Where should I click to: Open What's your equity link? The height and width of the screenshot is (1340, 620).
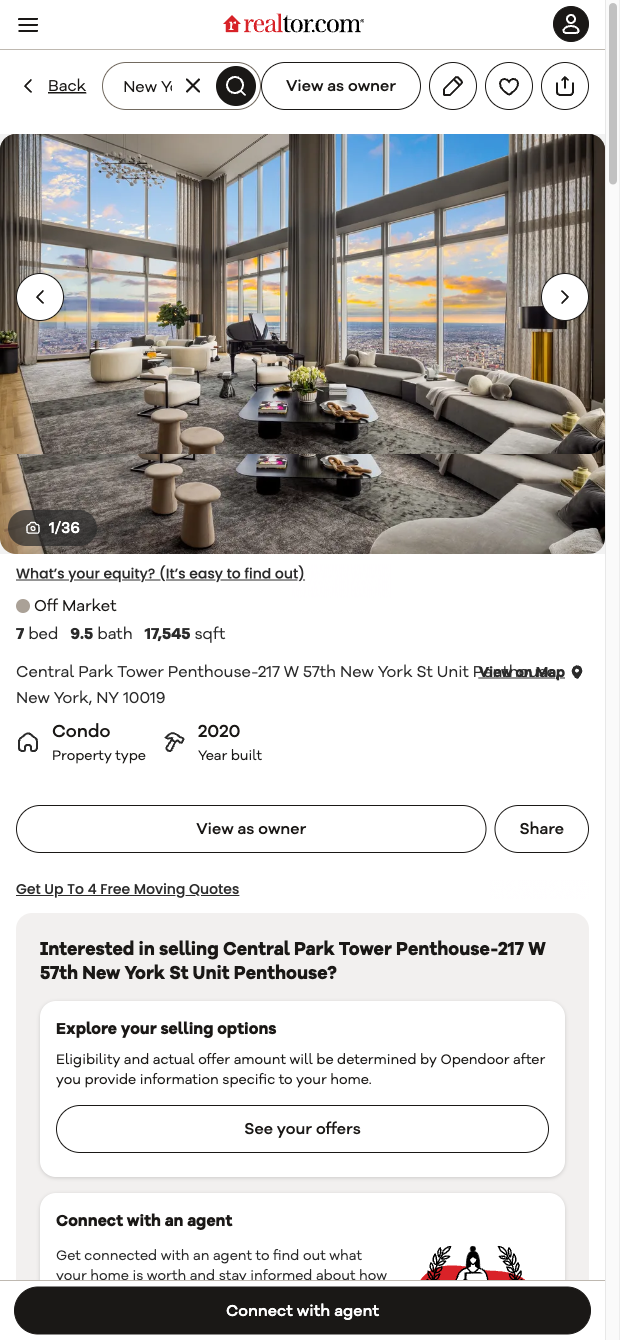click(160, 573)
